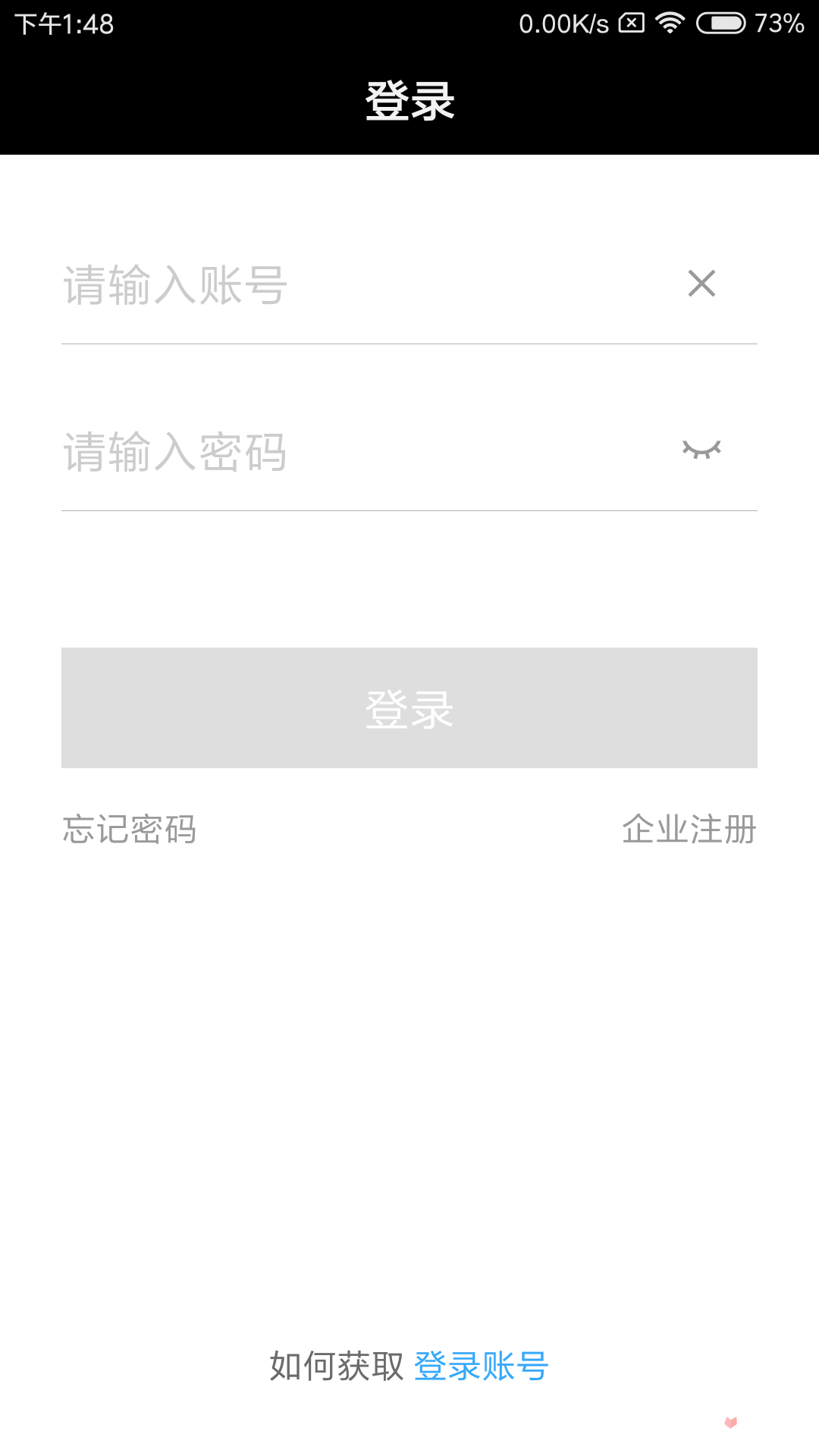The image size is (819, 1456).
Task: Click the mute/vibrate icon in status bar
Action: pos(631,23)
